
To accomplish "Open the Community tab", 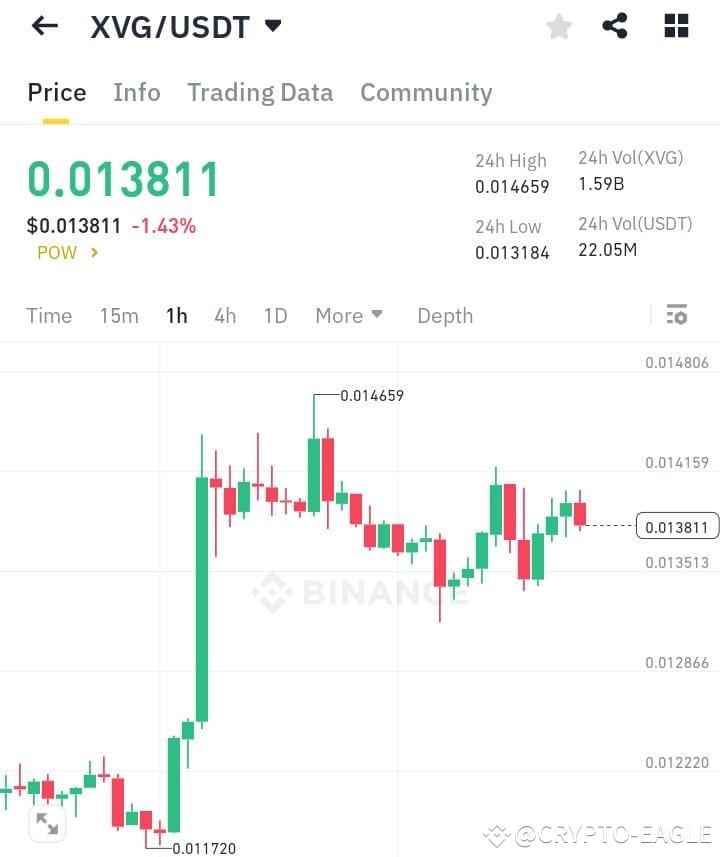I will click(426, 92).
